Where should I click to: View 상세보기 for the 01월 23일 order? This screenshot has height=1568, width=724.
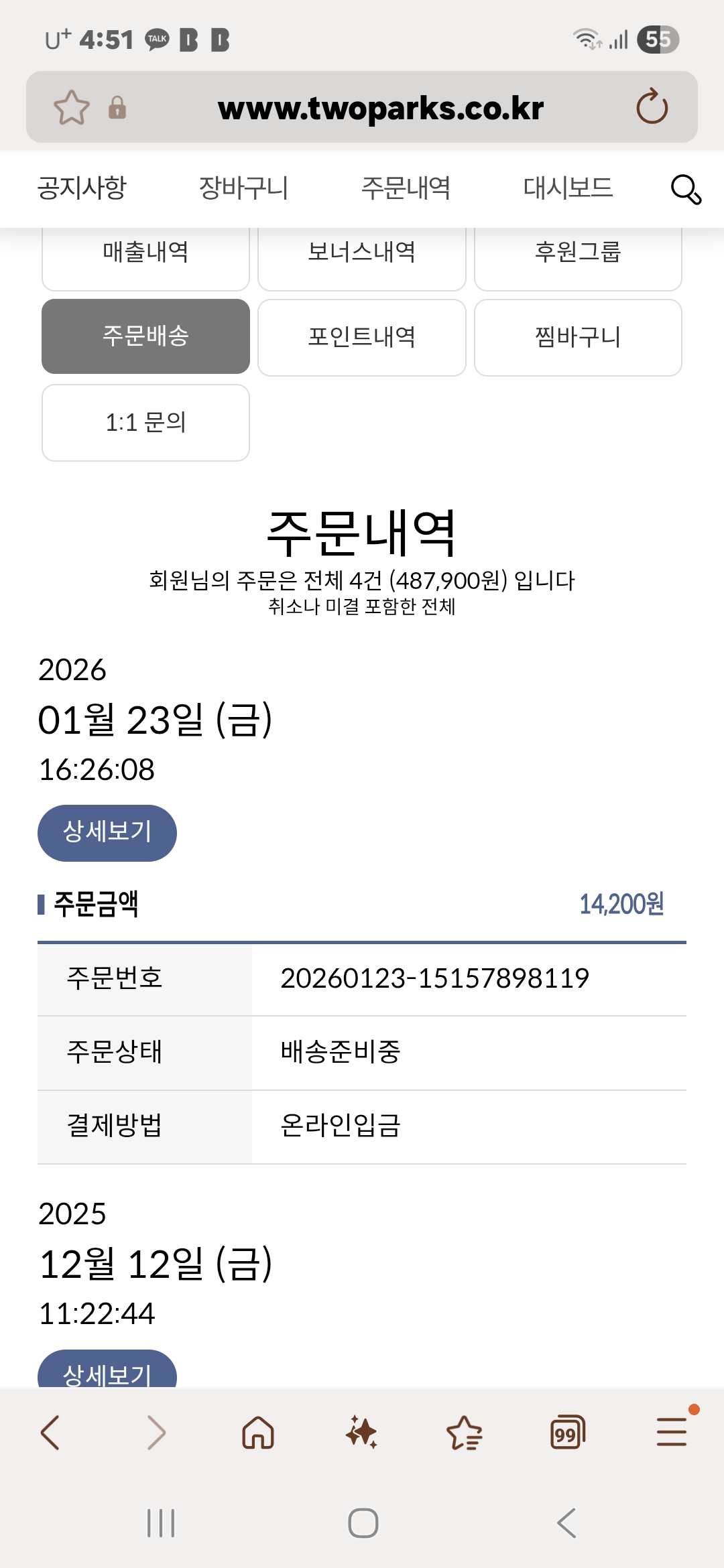click(x=107, y=832)
